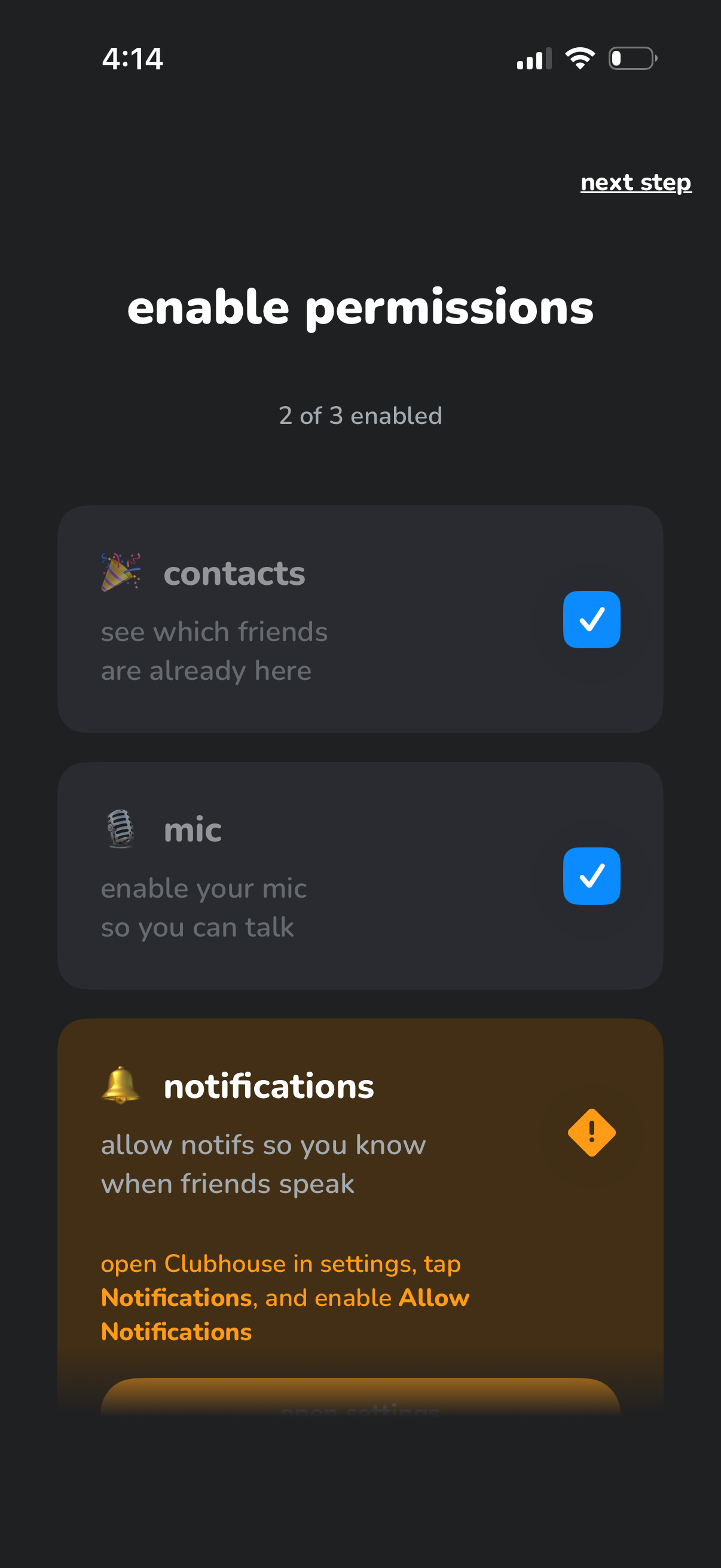Click the bell notifications icon

click(122, 1086)
